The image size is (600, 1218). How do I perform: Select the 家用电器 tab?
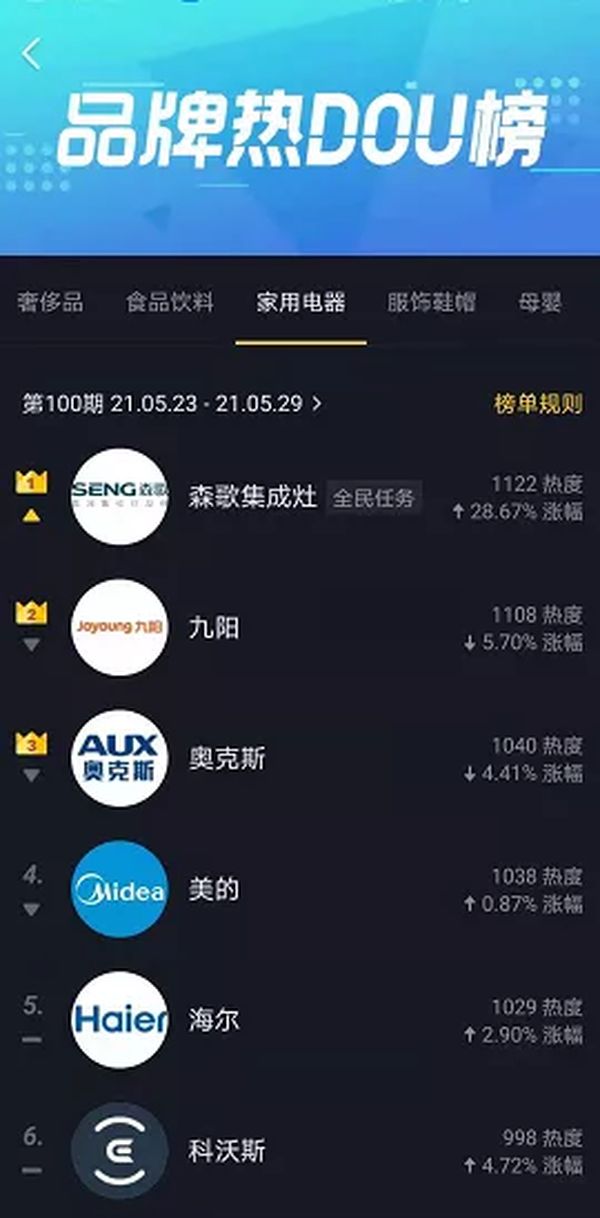click(301, 302)
